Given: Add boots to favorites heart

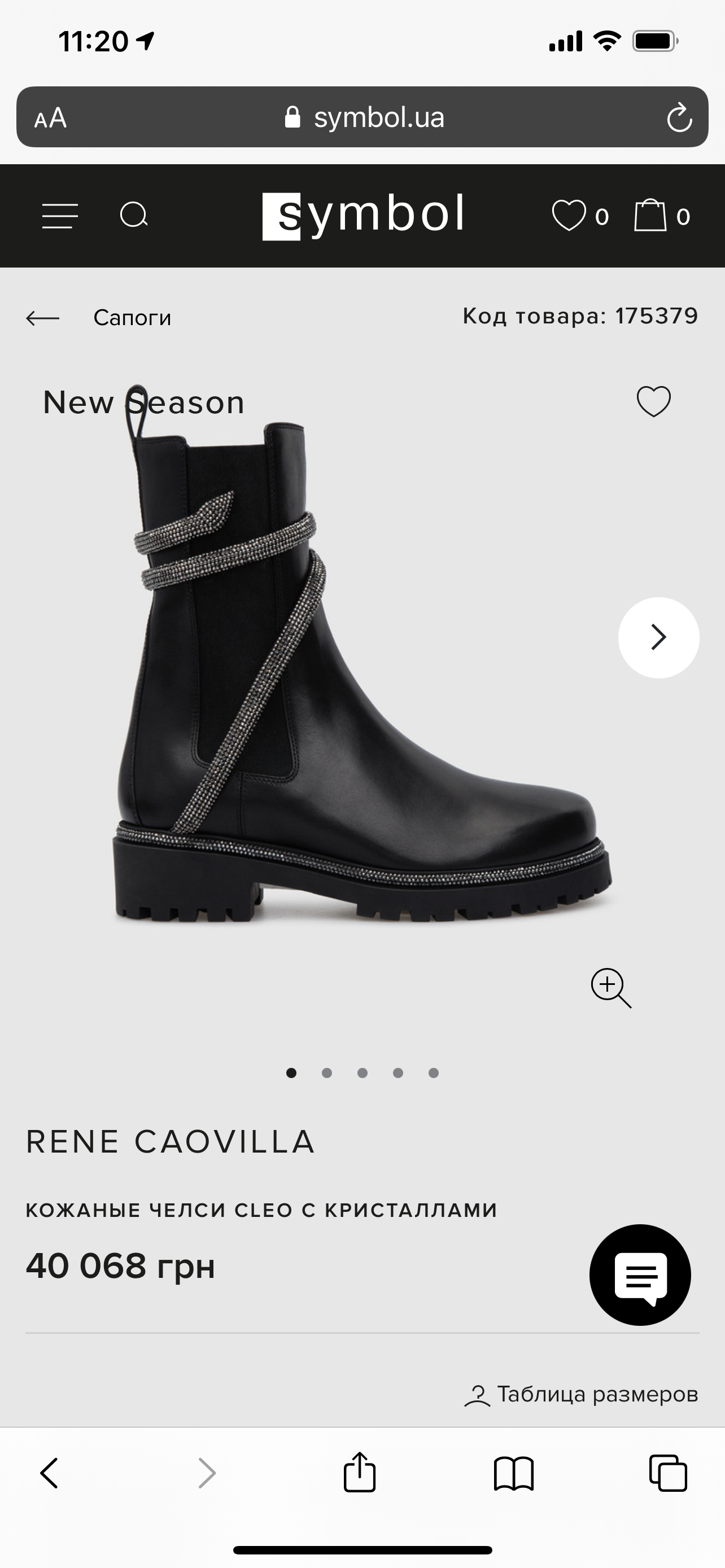Looking at the screenshot, I should tap(653, 402).
